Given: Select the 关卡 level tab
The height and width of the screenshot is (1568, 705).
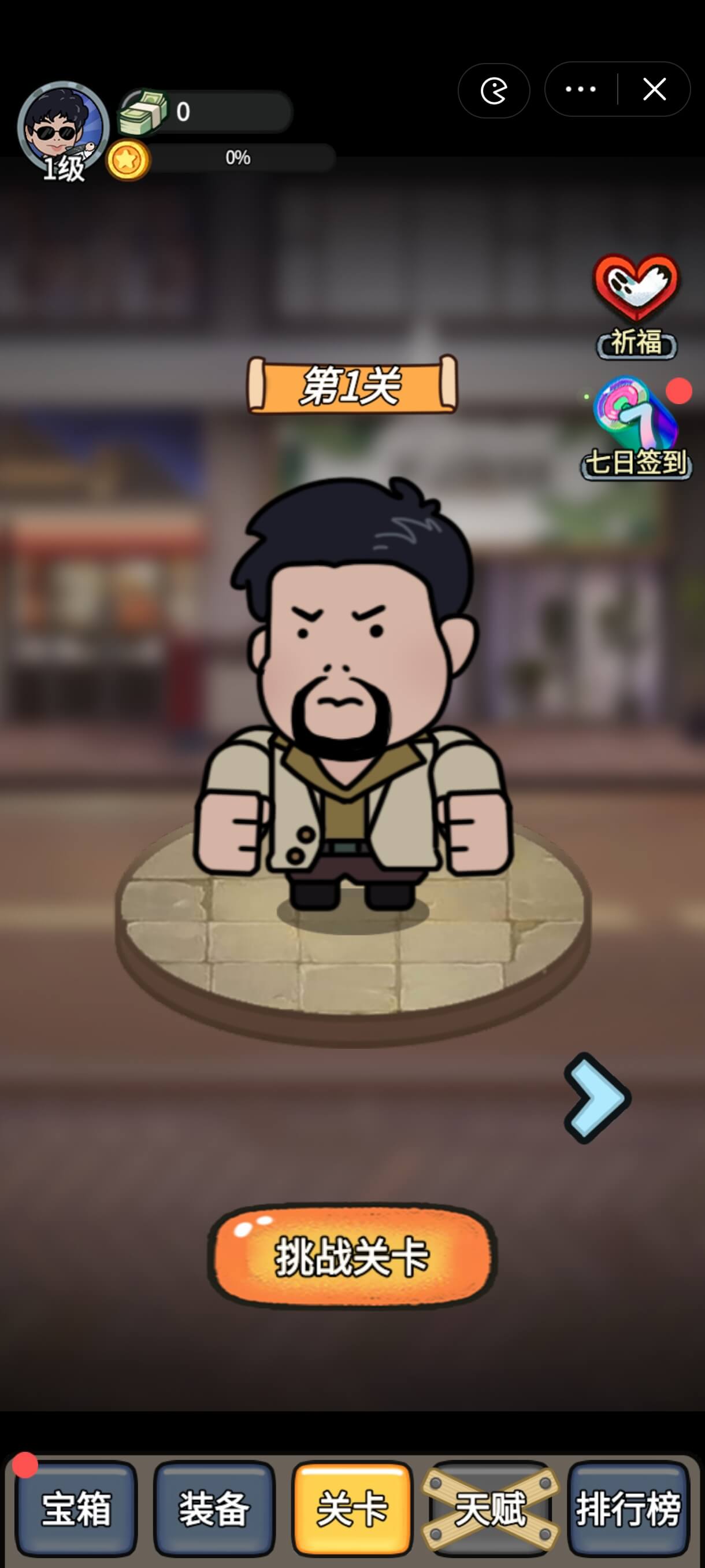Looking at the screenshot, I should tap(352, 1508).
